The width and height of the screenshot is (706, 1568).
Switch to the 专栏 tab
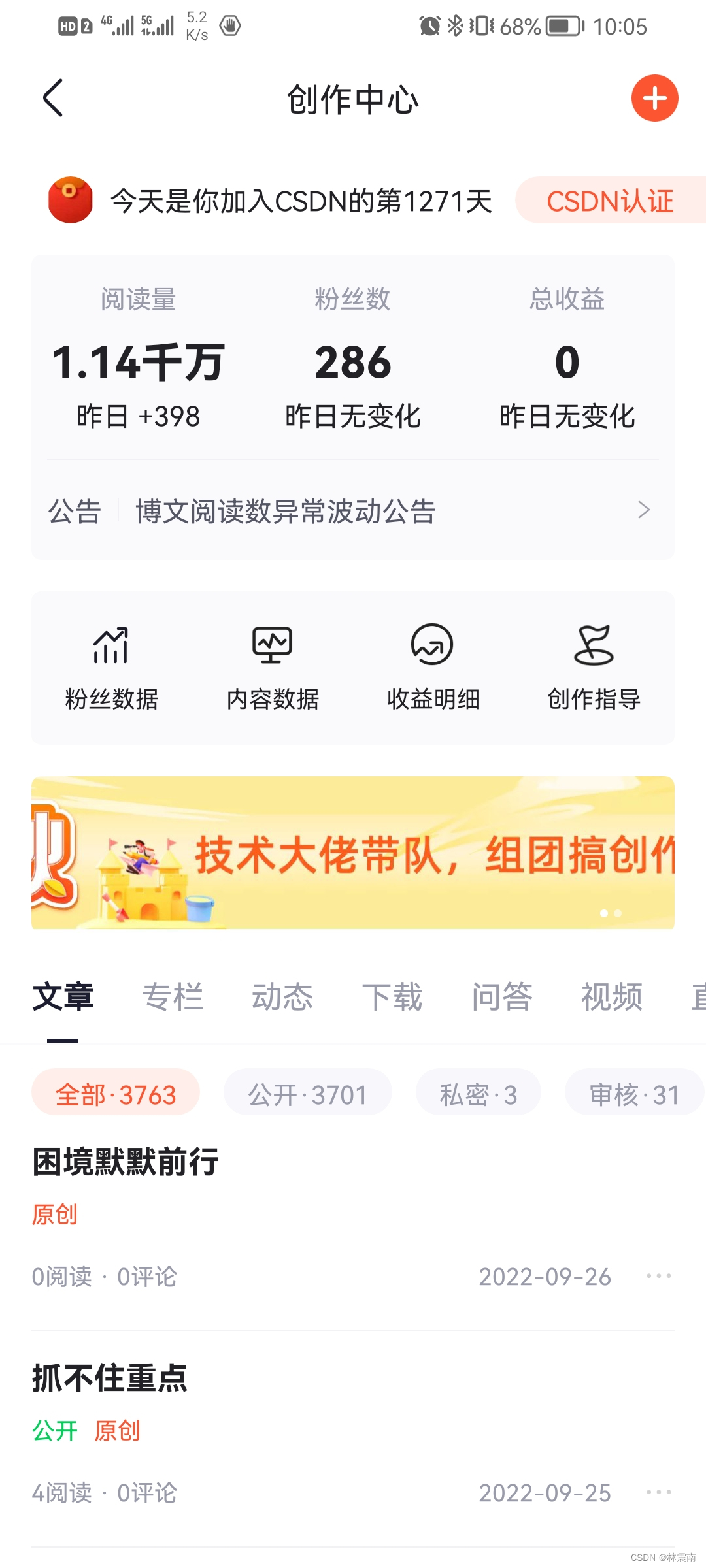(x=173, y=997)
